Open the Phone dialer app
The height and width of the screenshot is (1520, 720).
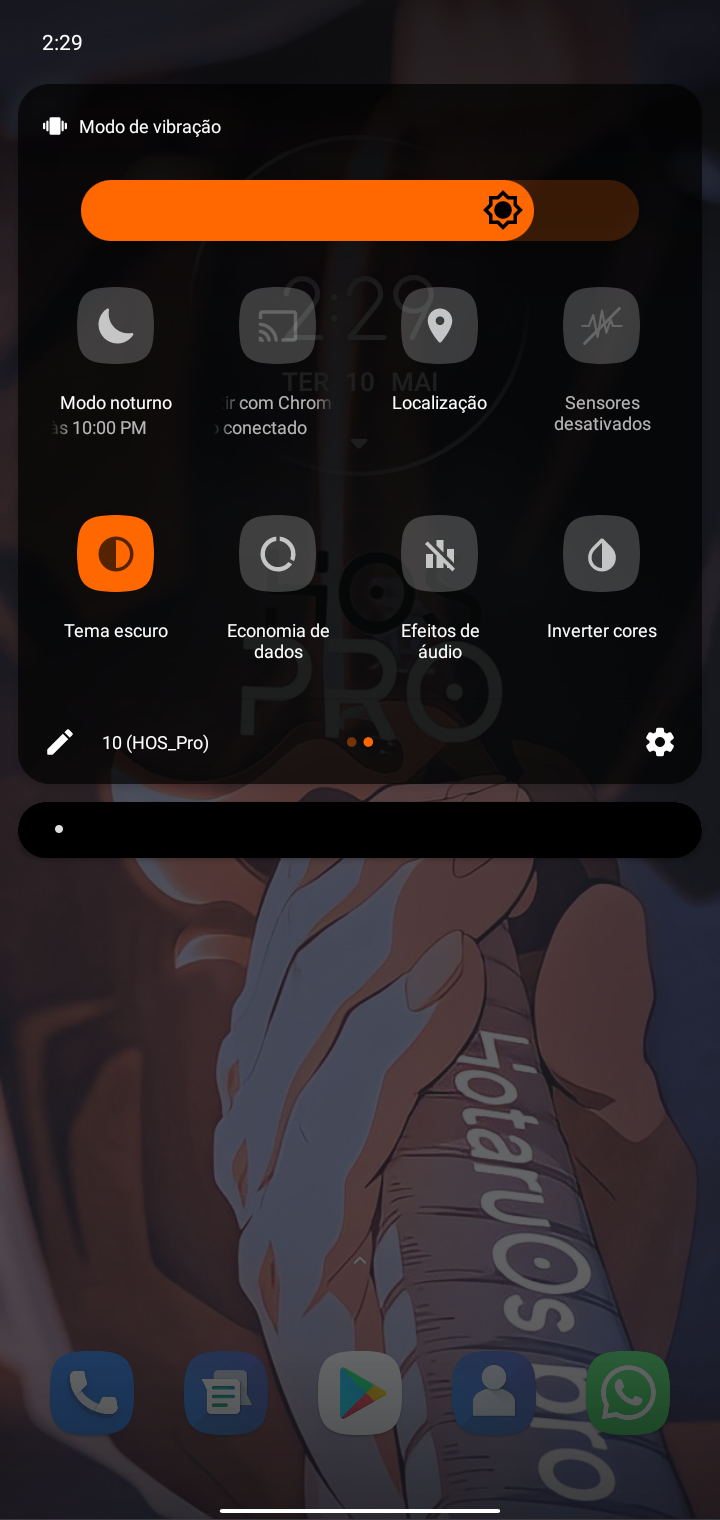tap(92, 1393)
